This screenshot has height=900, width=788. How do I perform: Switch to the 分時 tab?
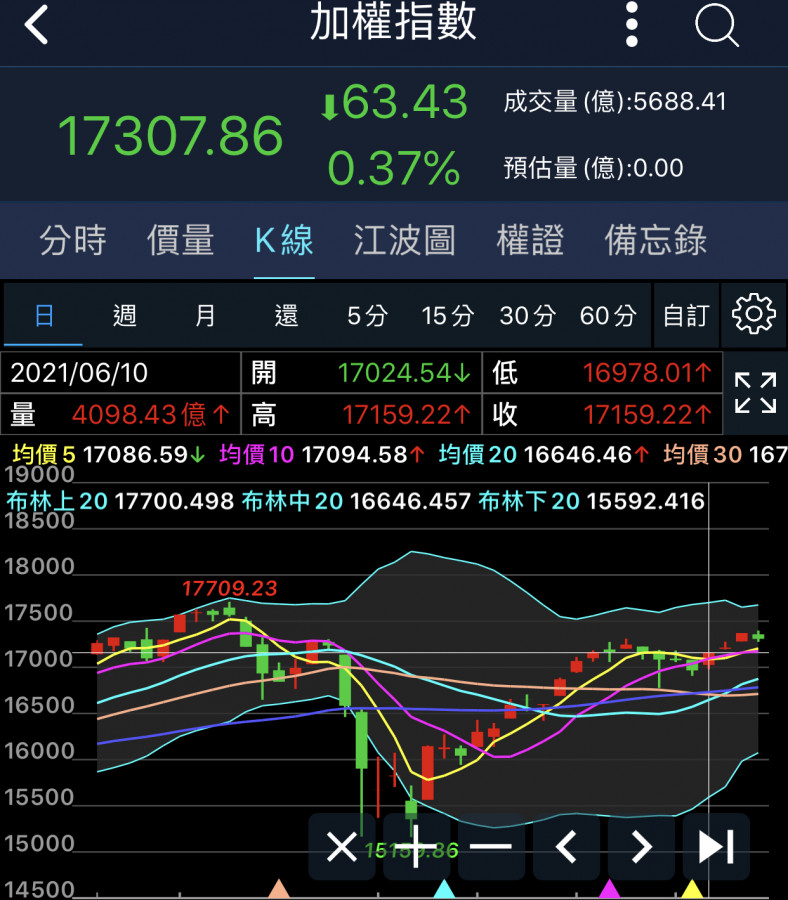(73, 241)
